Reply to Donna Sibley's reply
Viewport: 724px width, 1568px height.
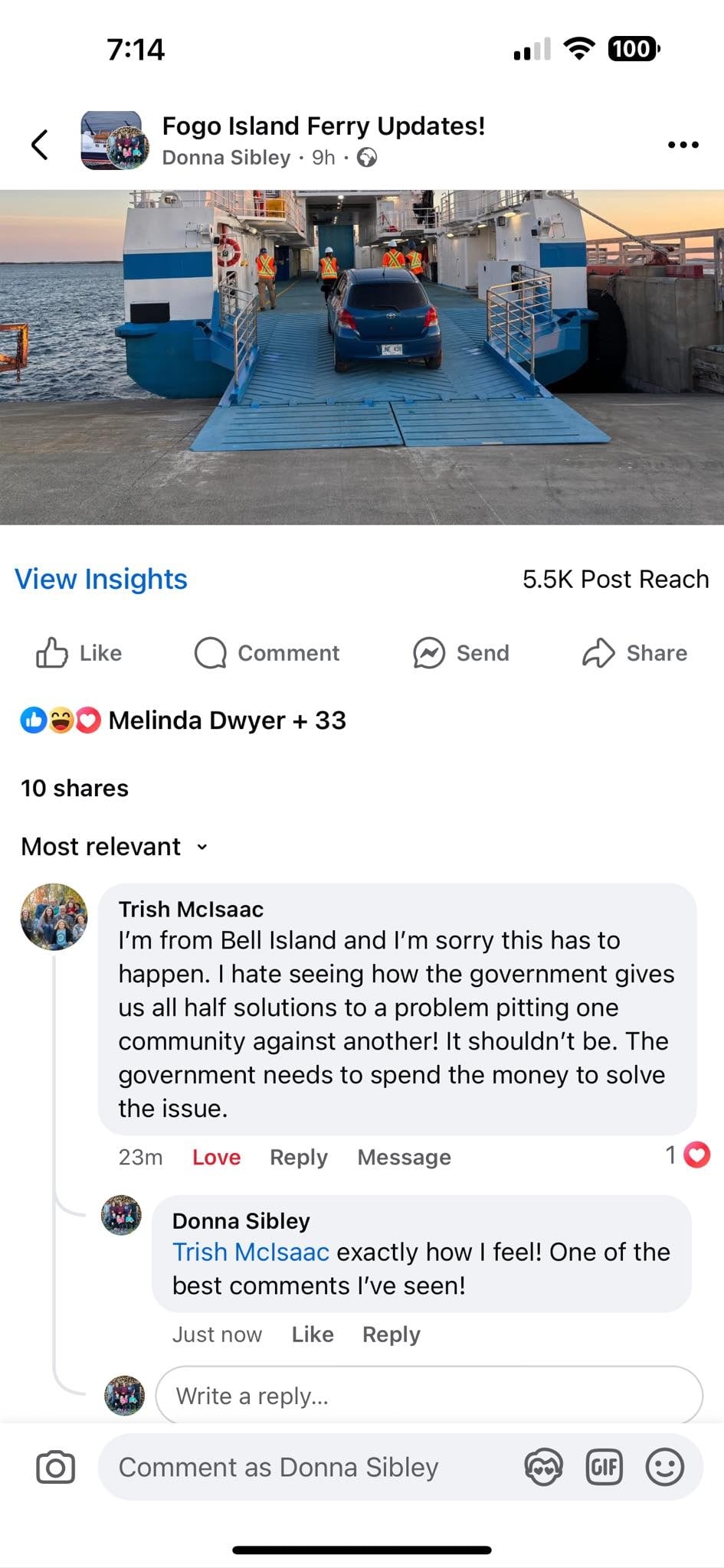pyautogui.click(x=391, y=1334)
